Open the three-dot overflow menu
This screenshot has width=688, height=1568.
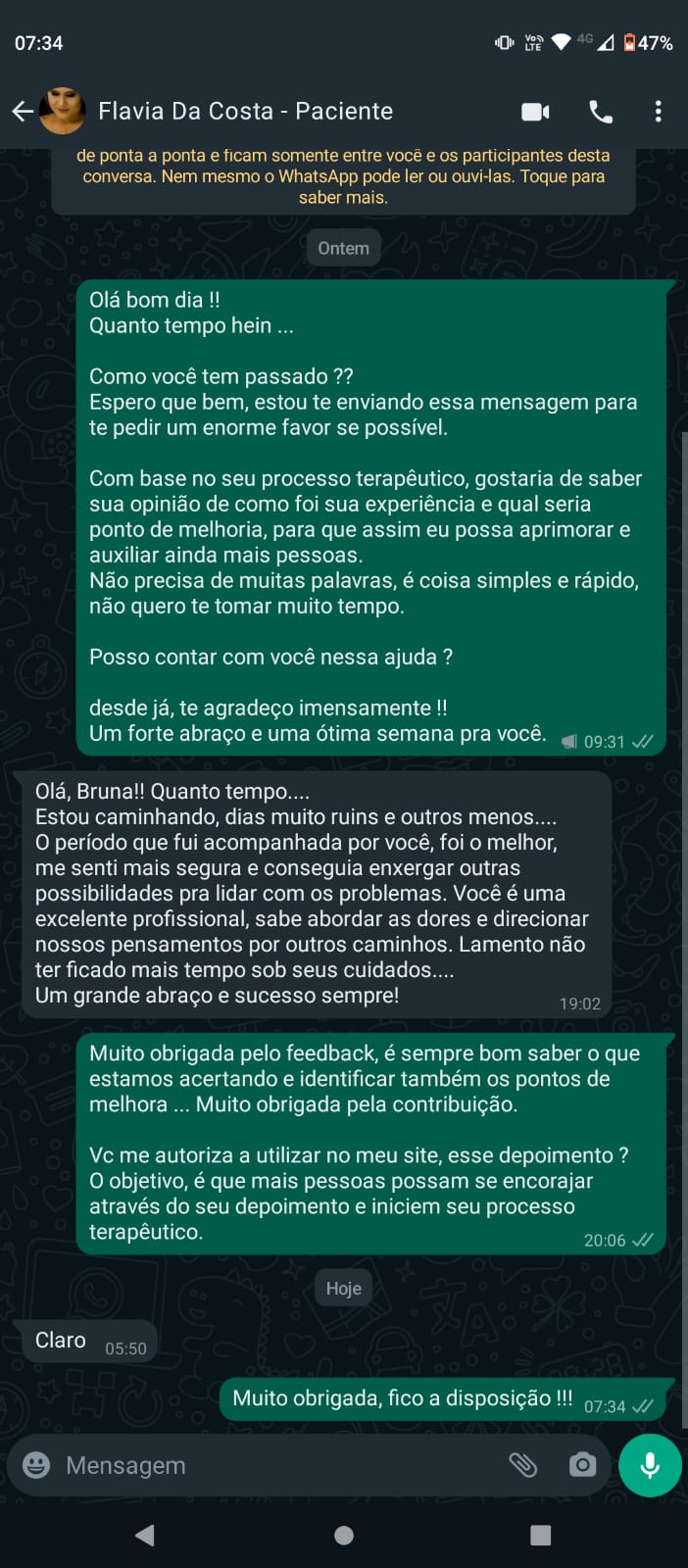(658, 112)
